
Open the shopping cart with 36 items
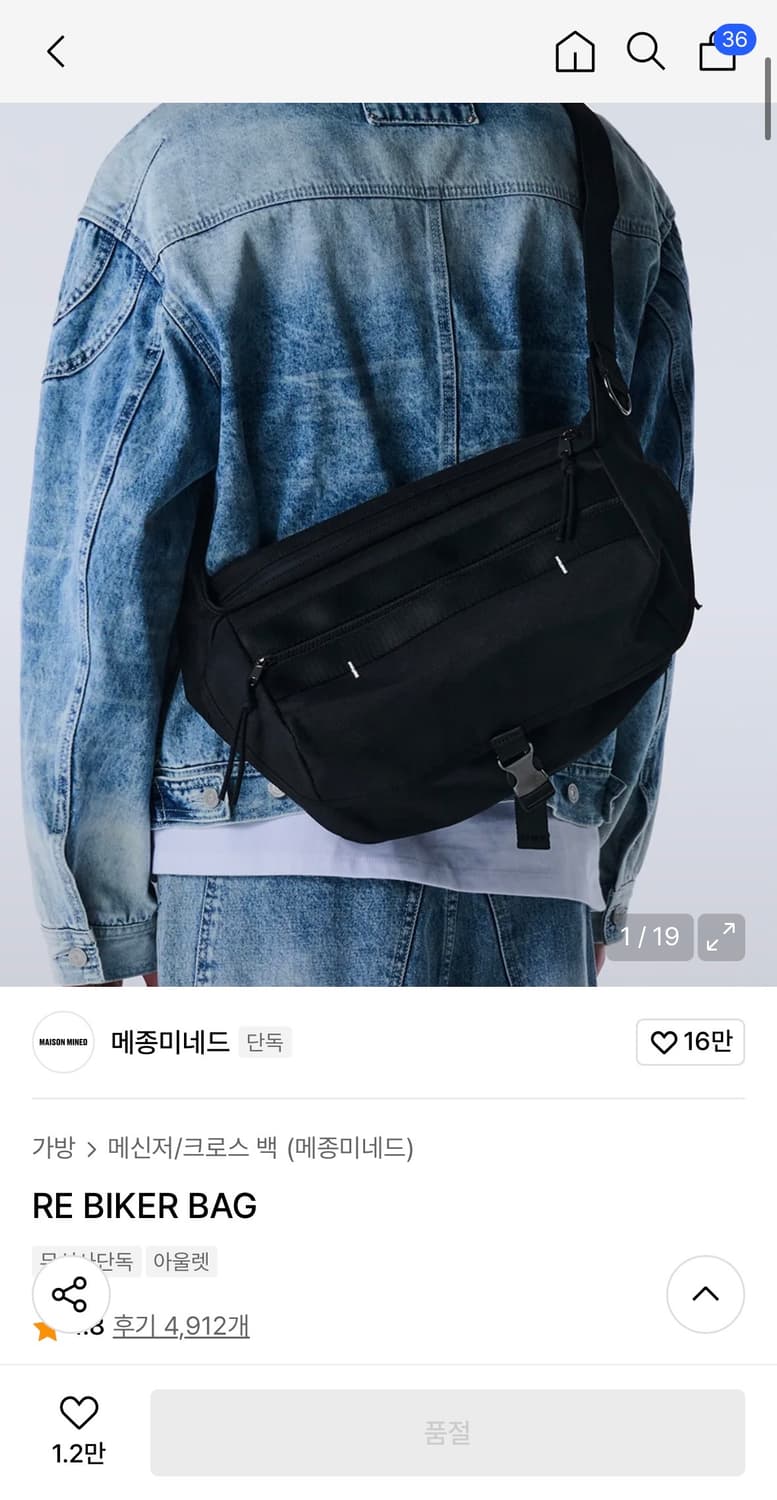coord(716,51)
